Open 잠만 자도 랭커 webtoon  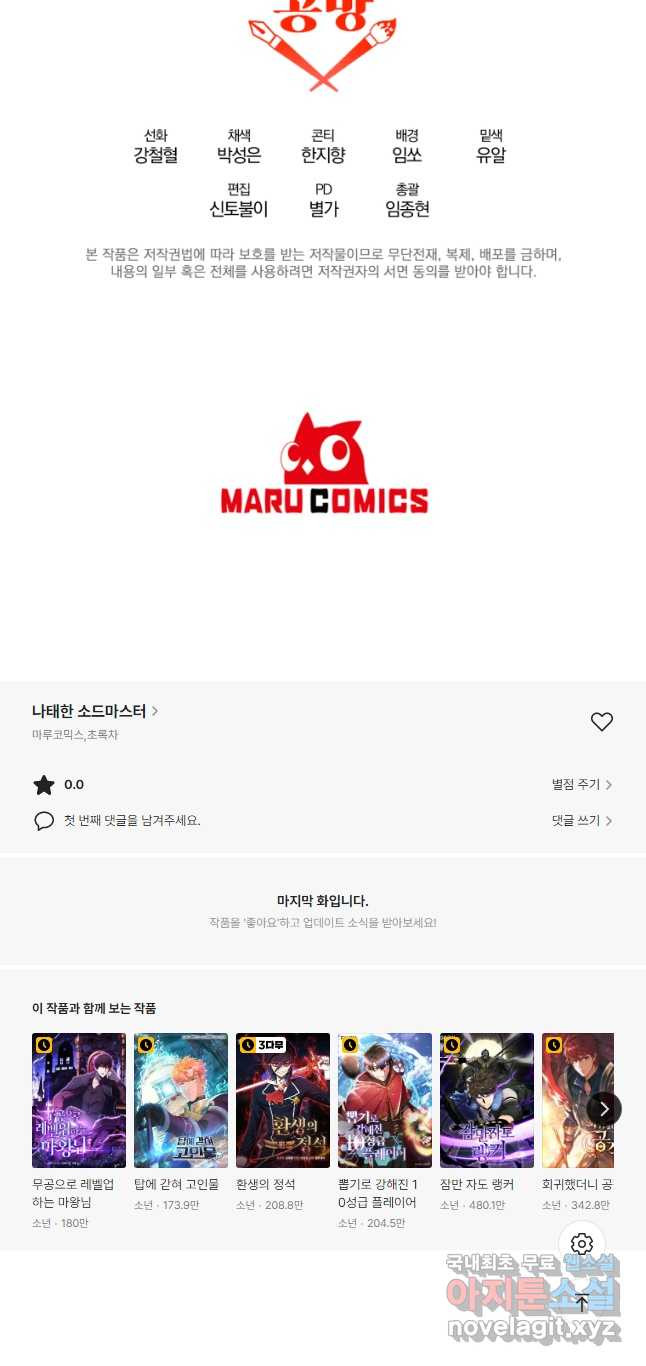pos(487,1100)
